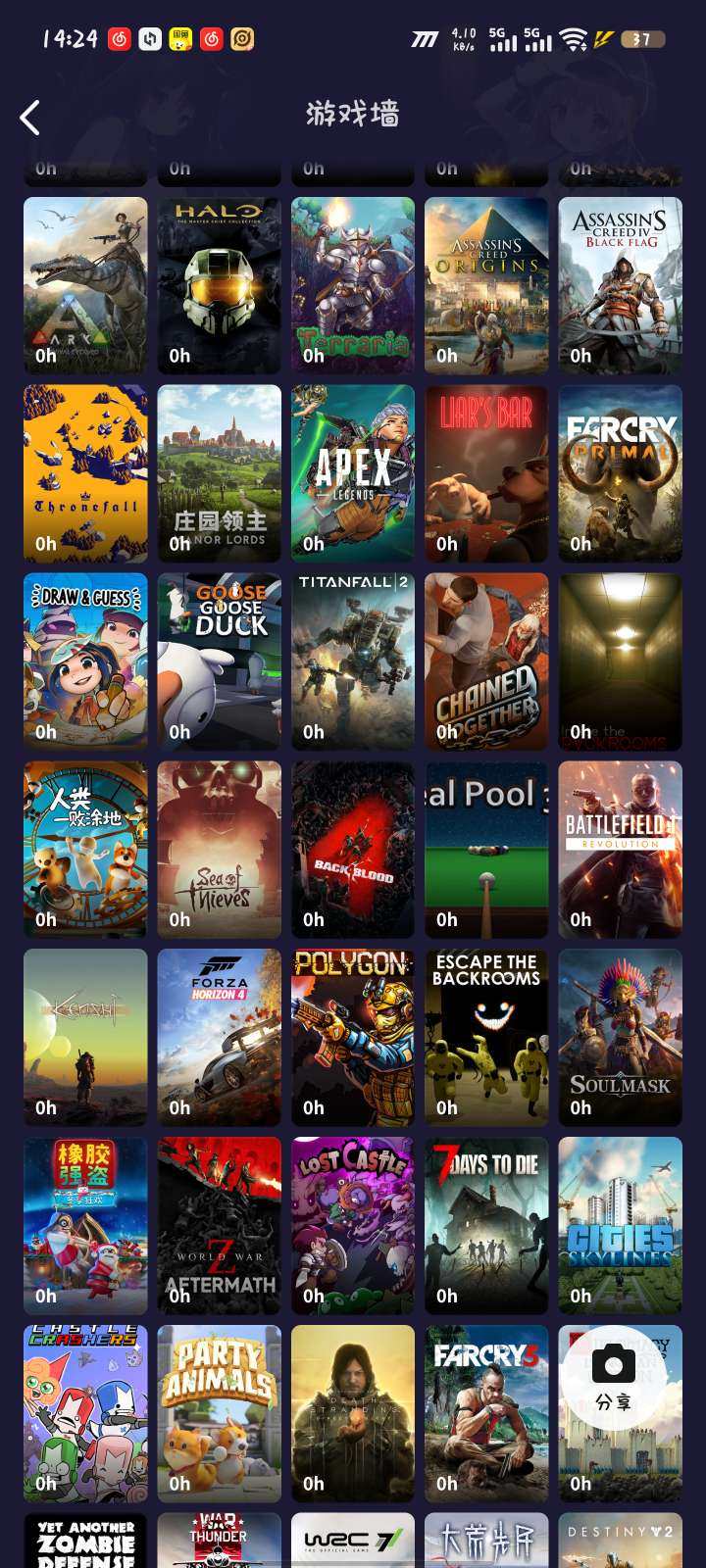Select the Terraria game tile

pos(353,285)
